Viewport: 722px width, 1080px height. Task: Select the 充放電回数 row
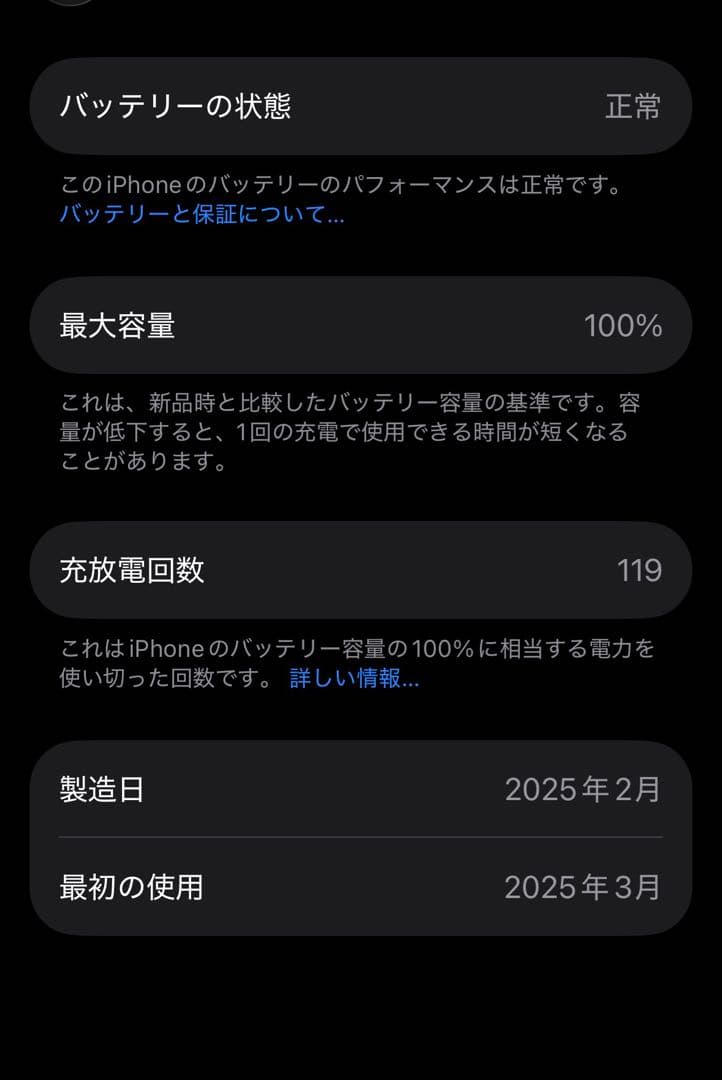pyautogui.click(x=360, y=568)
